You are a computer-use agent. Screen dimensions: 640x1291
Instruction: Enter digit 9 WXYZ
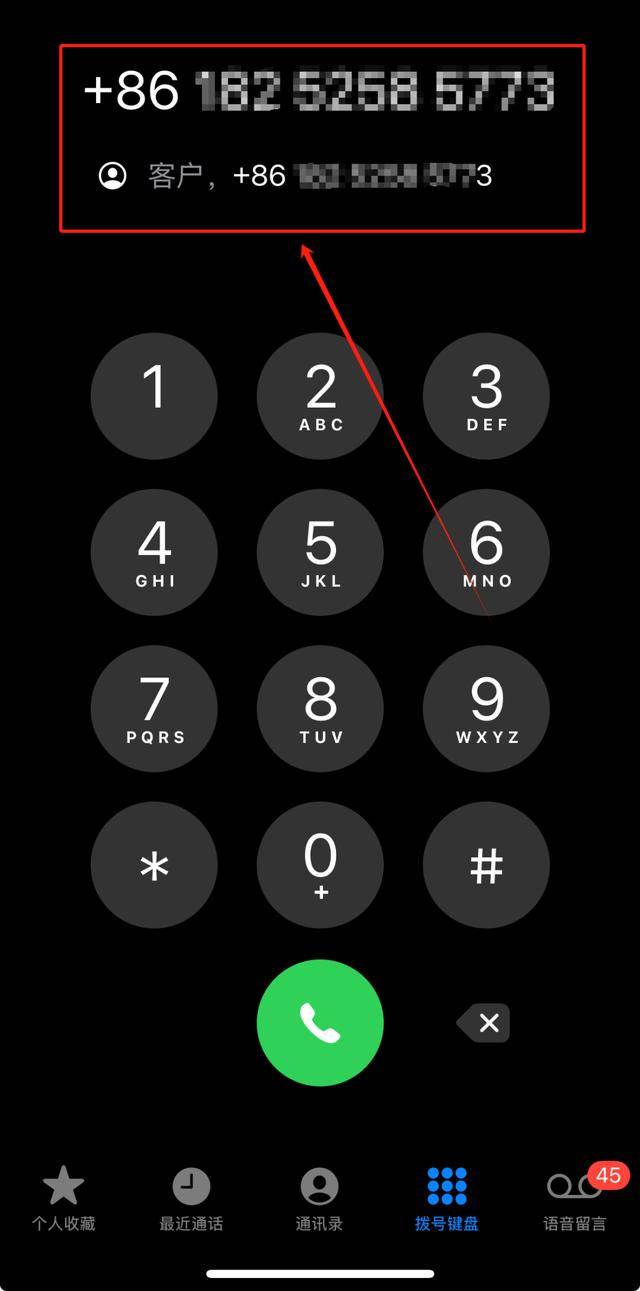(486, 708)
